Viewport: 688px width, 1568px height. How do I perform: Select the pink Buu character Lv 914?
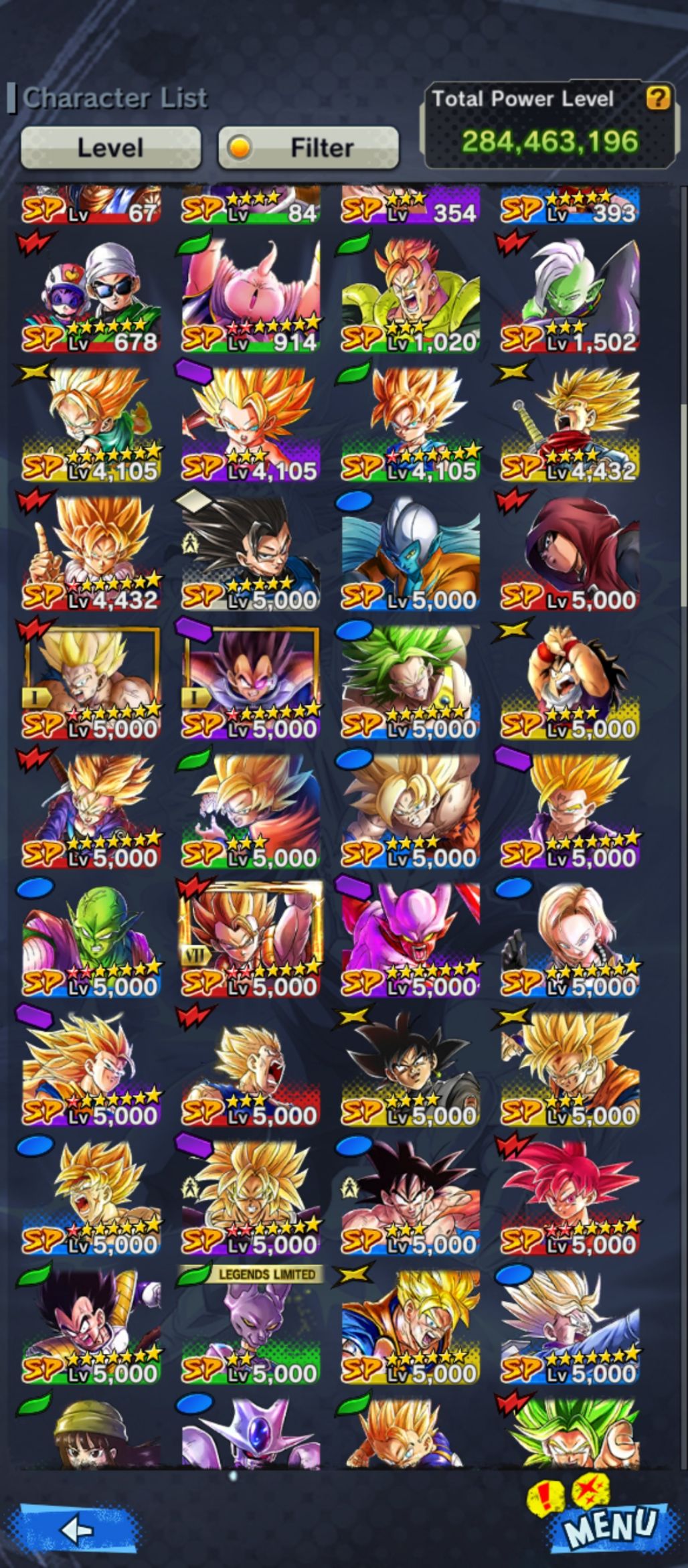pyautogui.click(x=250, y=295)
